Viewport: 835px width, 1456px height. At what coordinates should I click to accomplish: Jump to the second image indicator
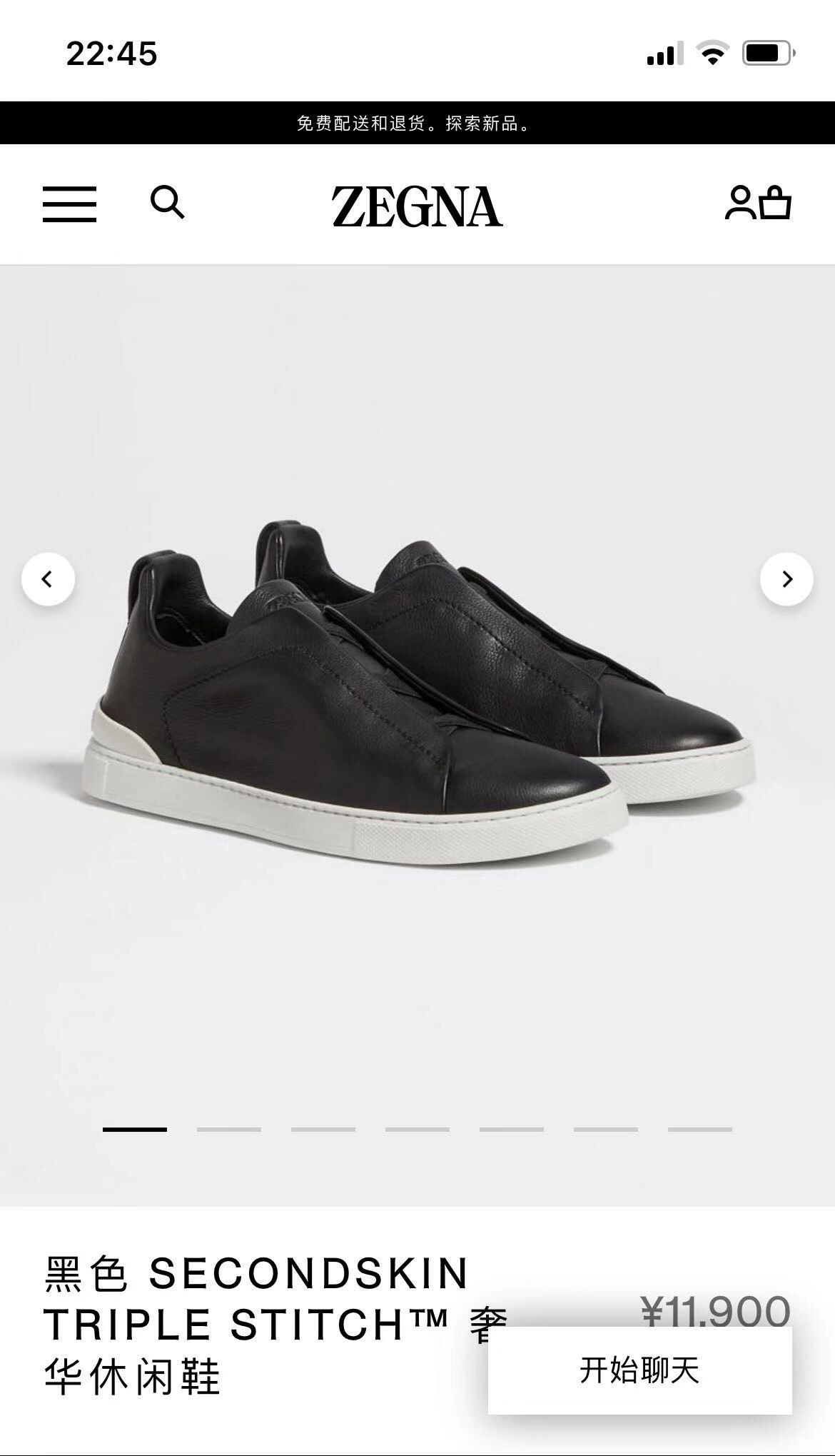pos(229,1129)
